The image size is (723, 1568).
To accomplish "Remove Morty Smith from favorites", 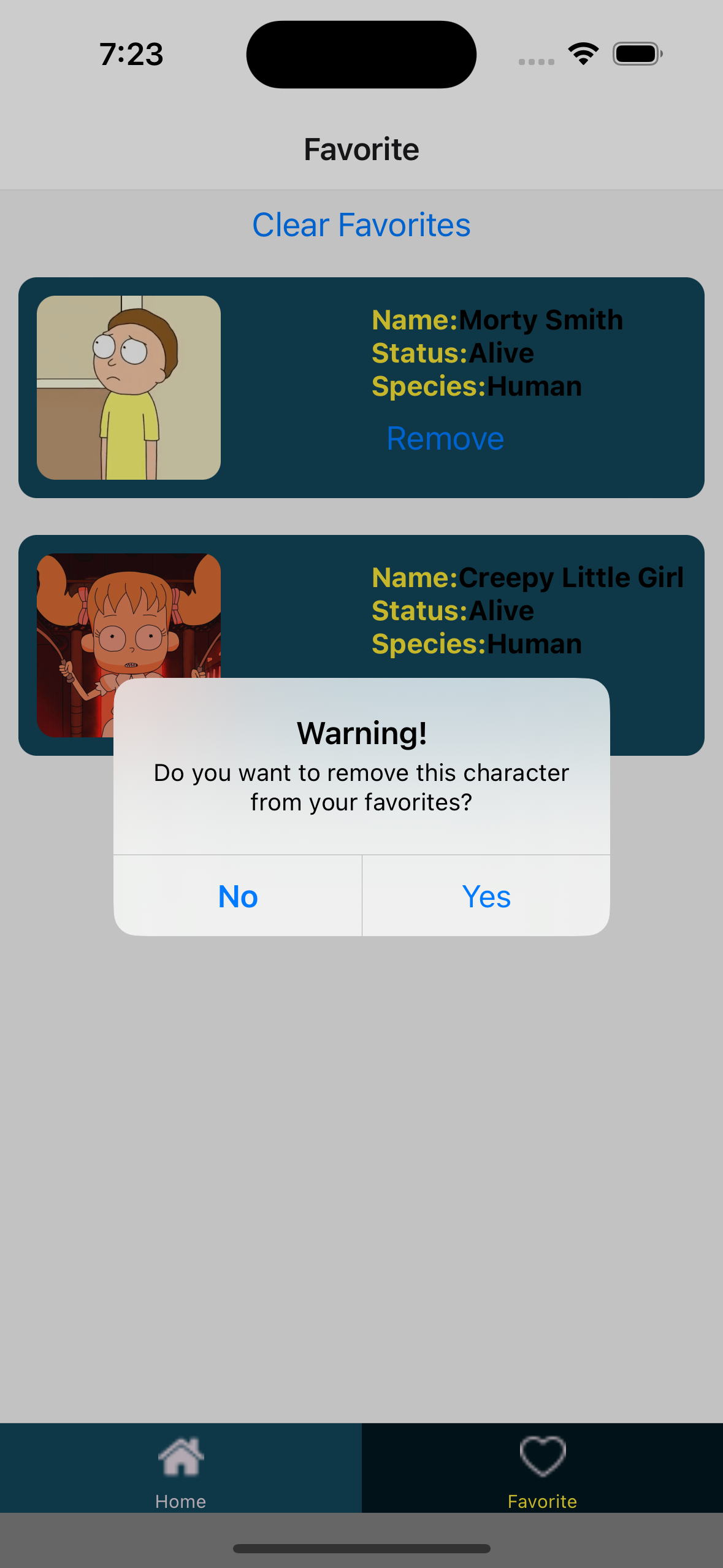I will [x=445, y=438].
